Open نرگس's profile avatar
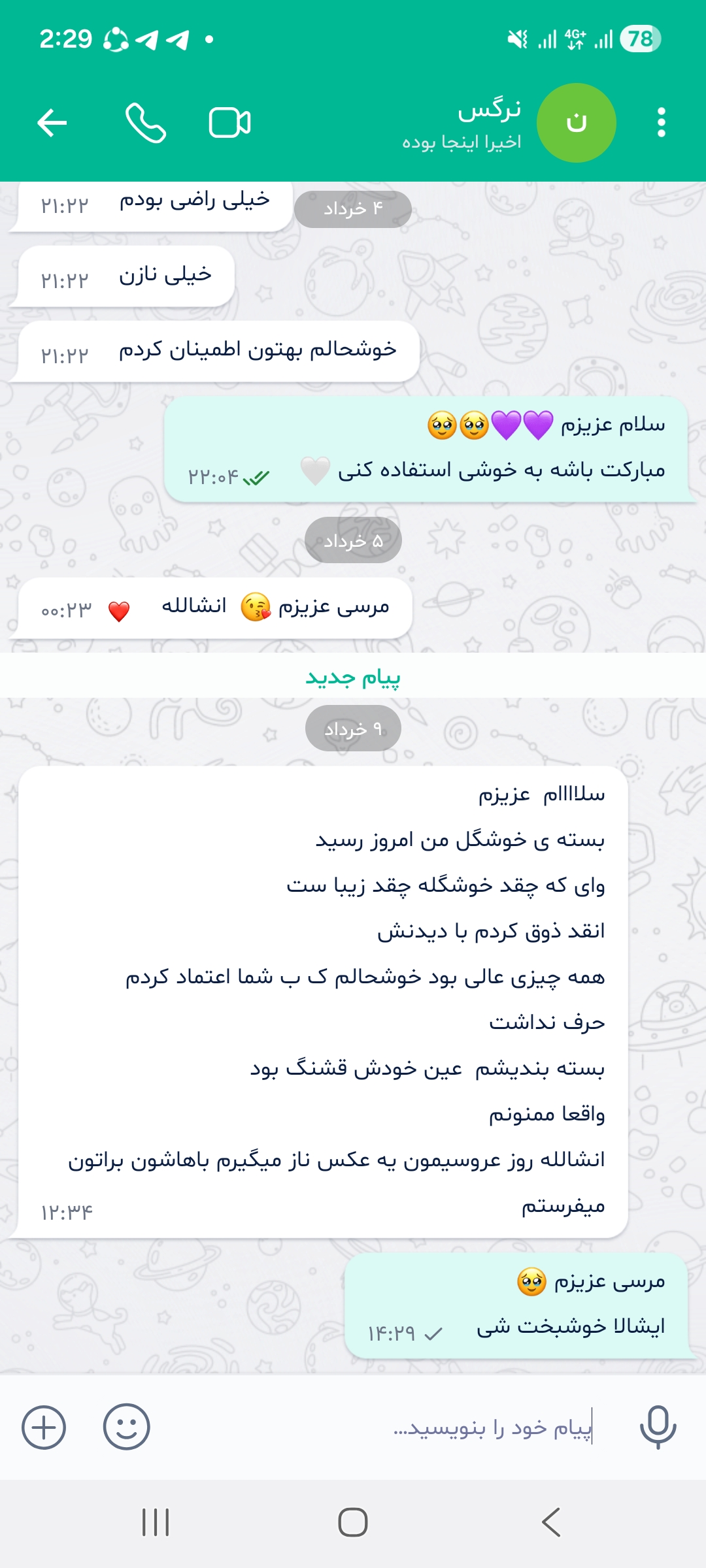 (576, 123)
